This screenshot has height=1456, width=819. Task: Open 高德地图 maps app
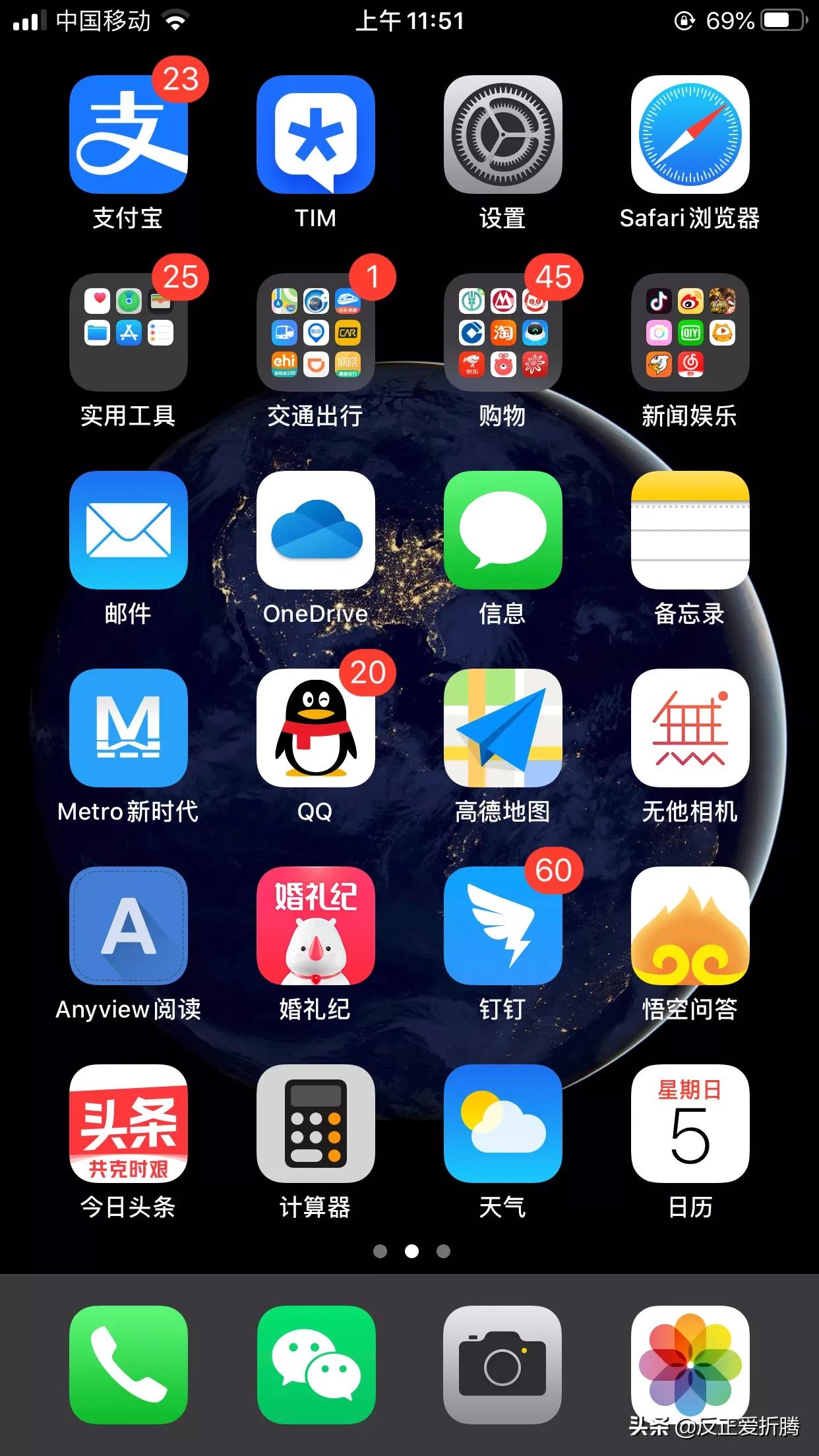click(x=502, y=728)
